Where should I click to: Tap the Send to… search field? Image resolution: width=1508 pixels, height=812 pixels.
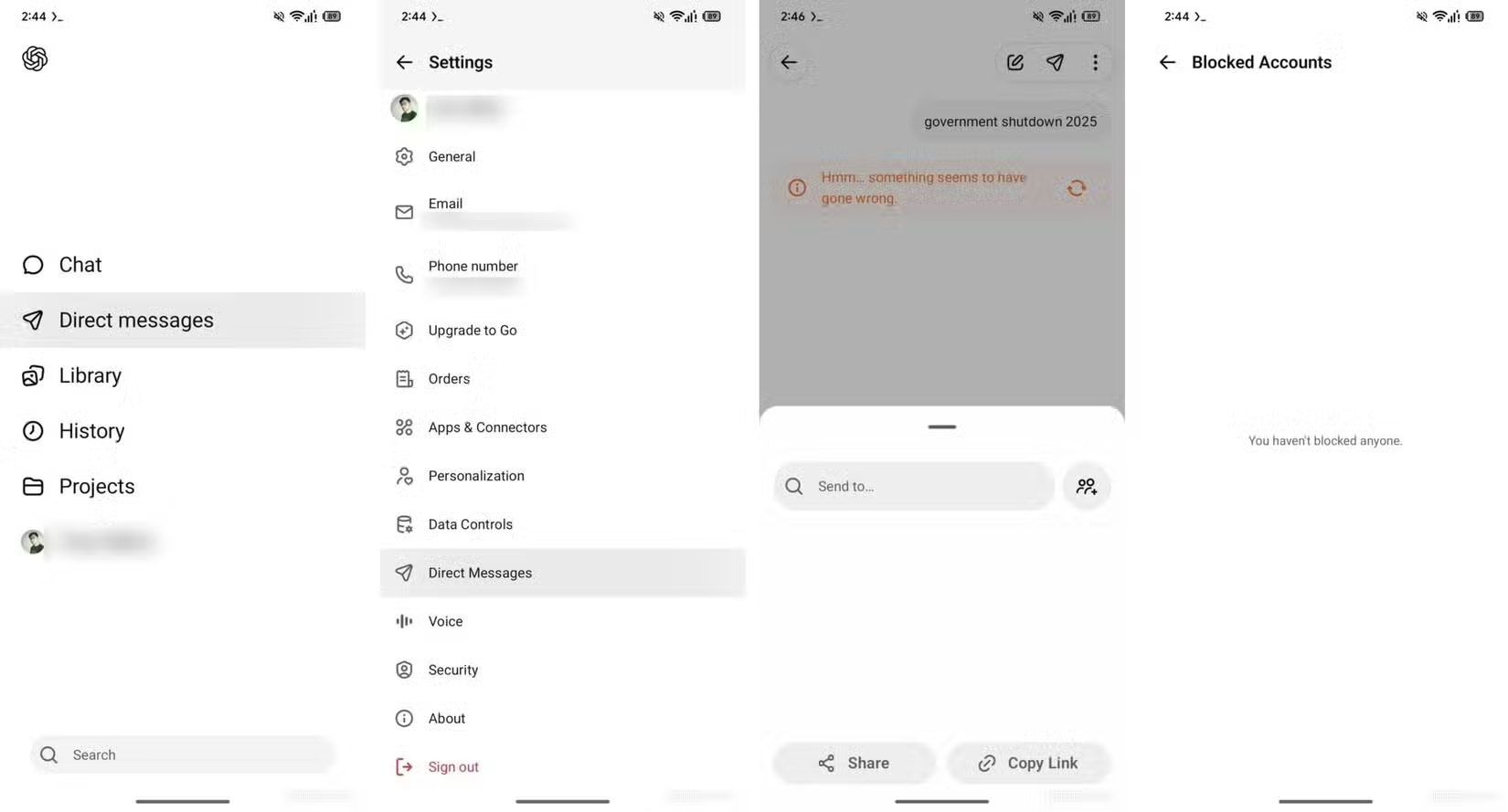coord(914,486)
